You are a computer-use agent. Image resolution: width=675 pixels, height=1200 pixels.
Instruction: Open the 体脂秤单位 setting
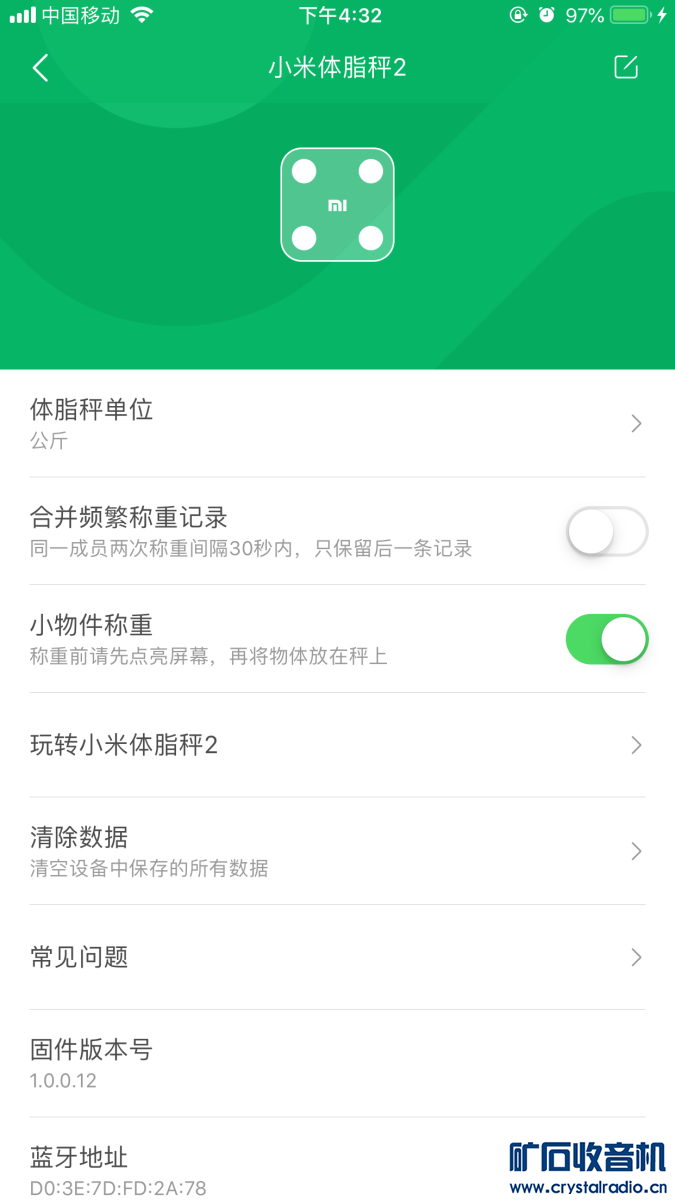pyautogui.click(x=337, y=424)
